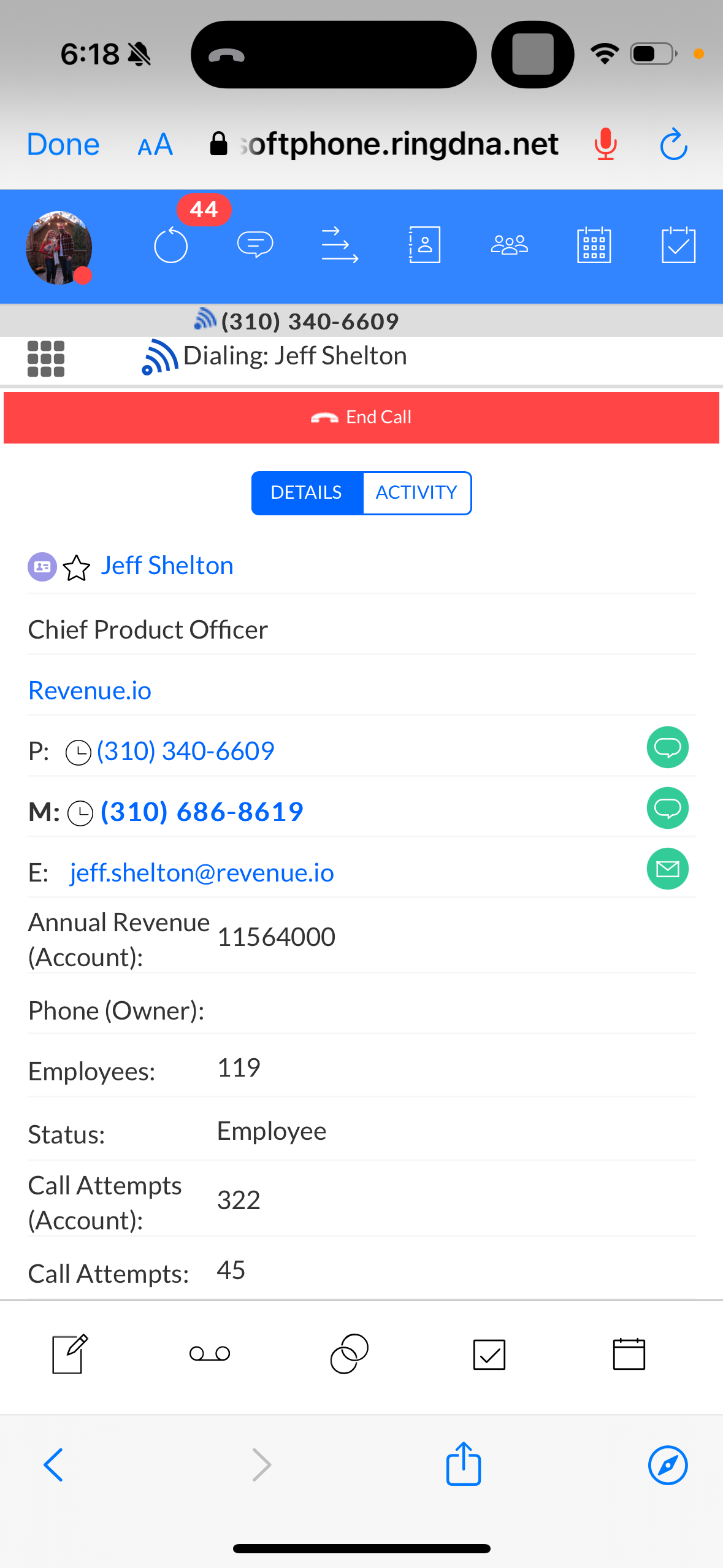723x1568 pixels.
Task: Tap Done to close the browser
Action: (63, 145)
